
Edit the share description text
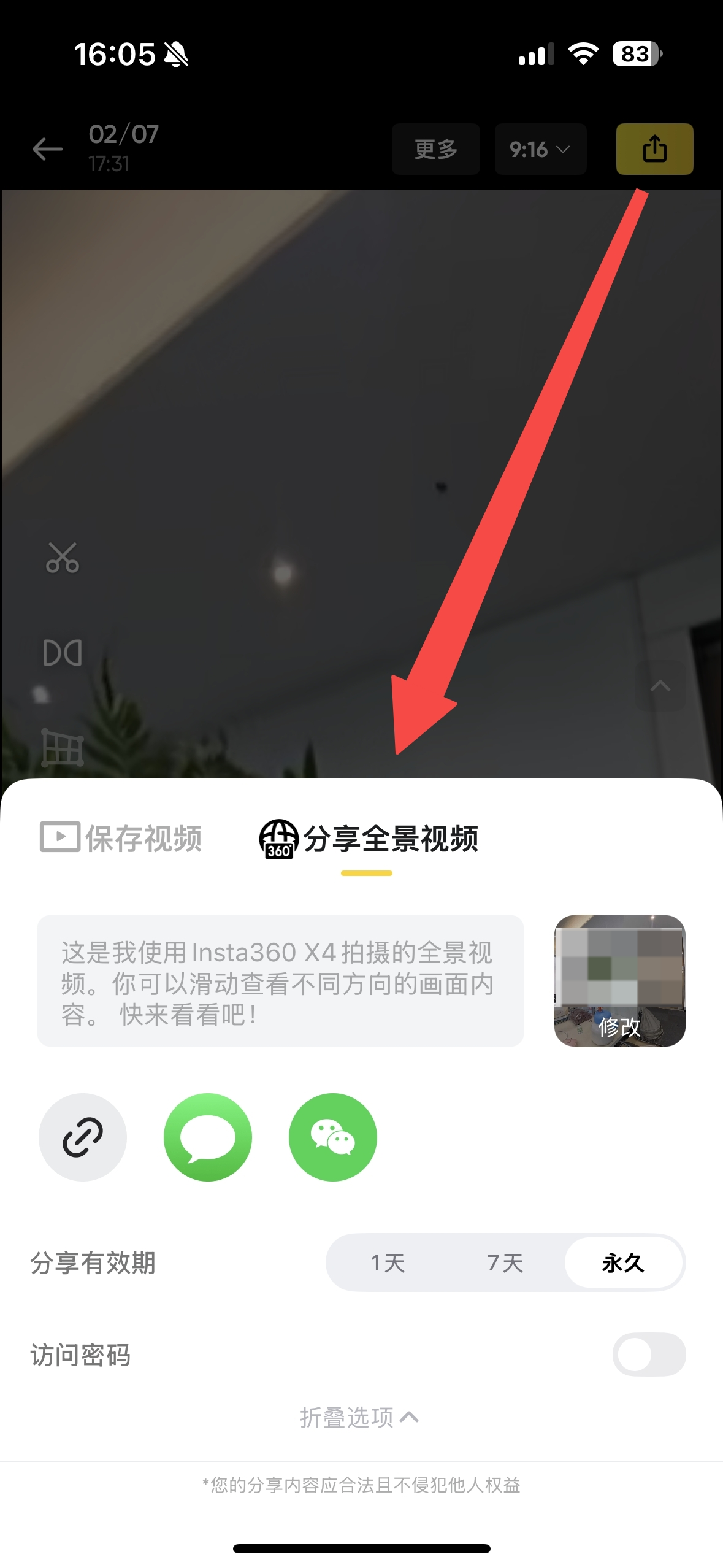point(280,981)
